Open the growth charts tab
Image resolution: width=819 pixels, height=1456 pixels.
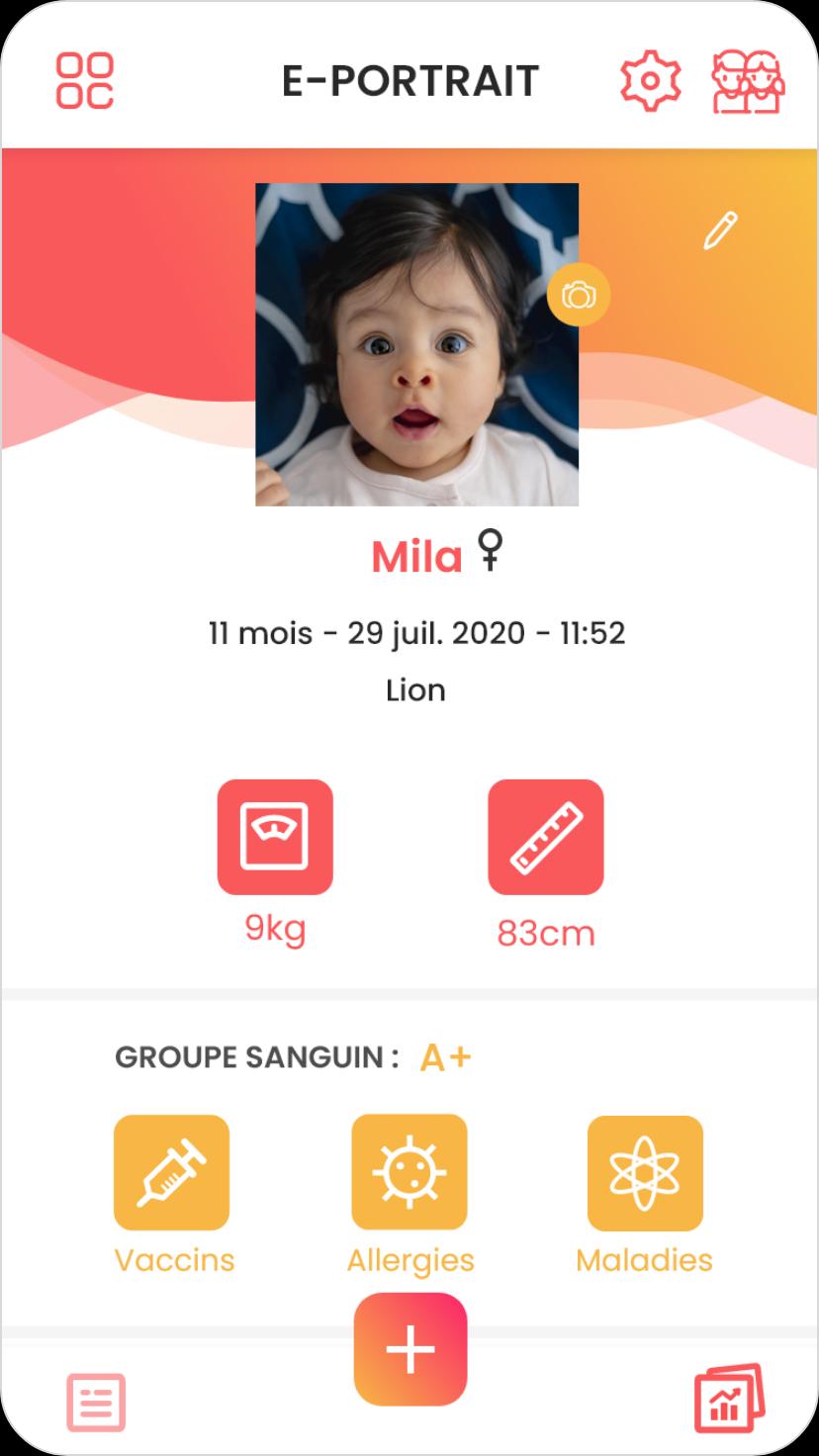pos(729,1399)
